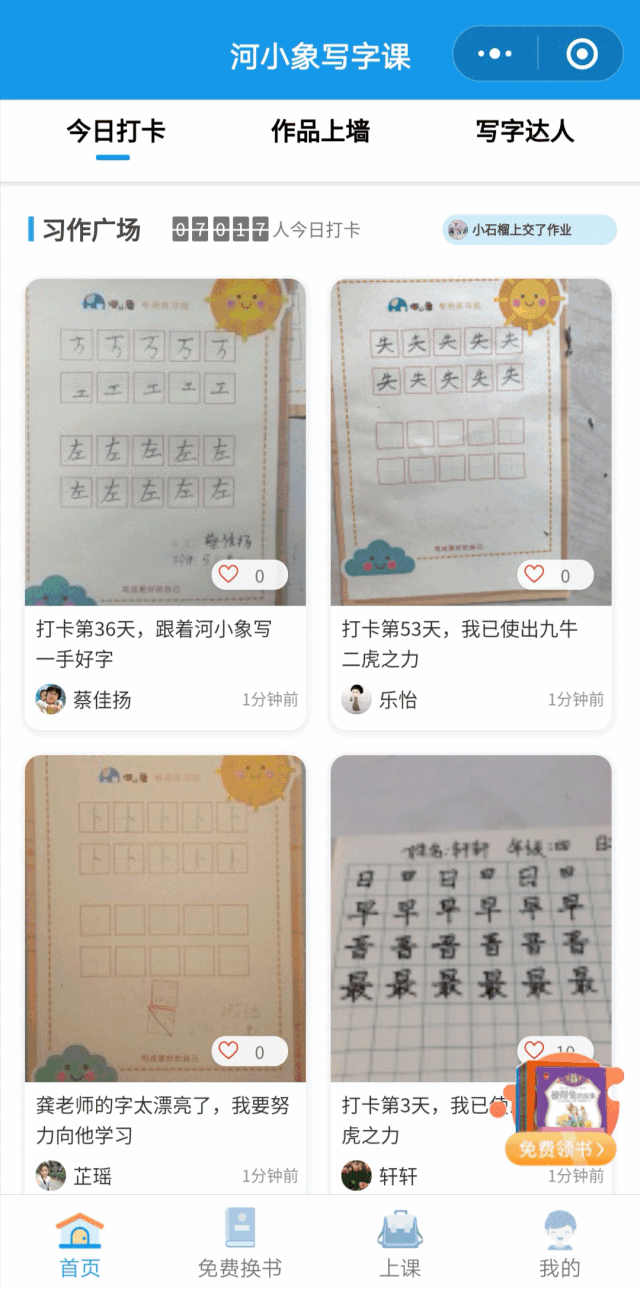Viewport: 640px width, 1290px height.
Task: Open the 我的 profile tab
Action: (x=559, y=1244)
